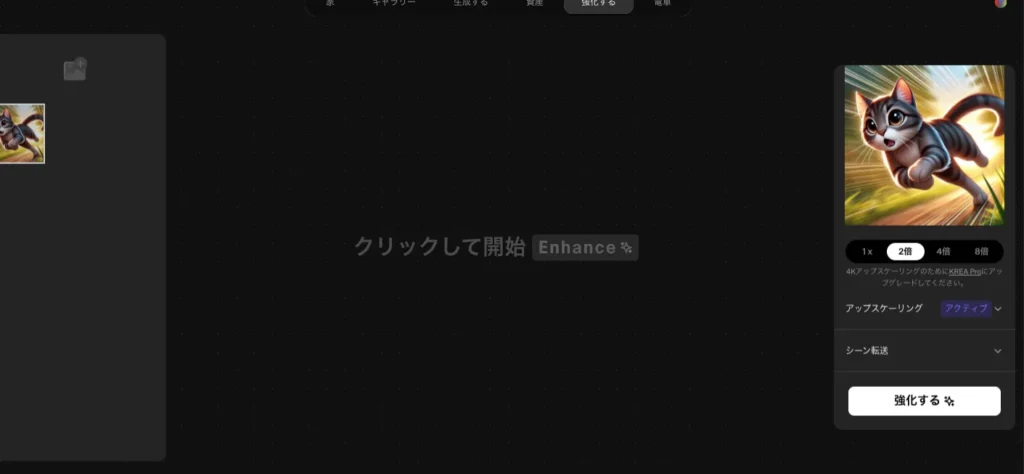Tap the upload image icon
The width and height of the screenshot is (1024, 474).
click(75, 69)
